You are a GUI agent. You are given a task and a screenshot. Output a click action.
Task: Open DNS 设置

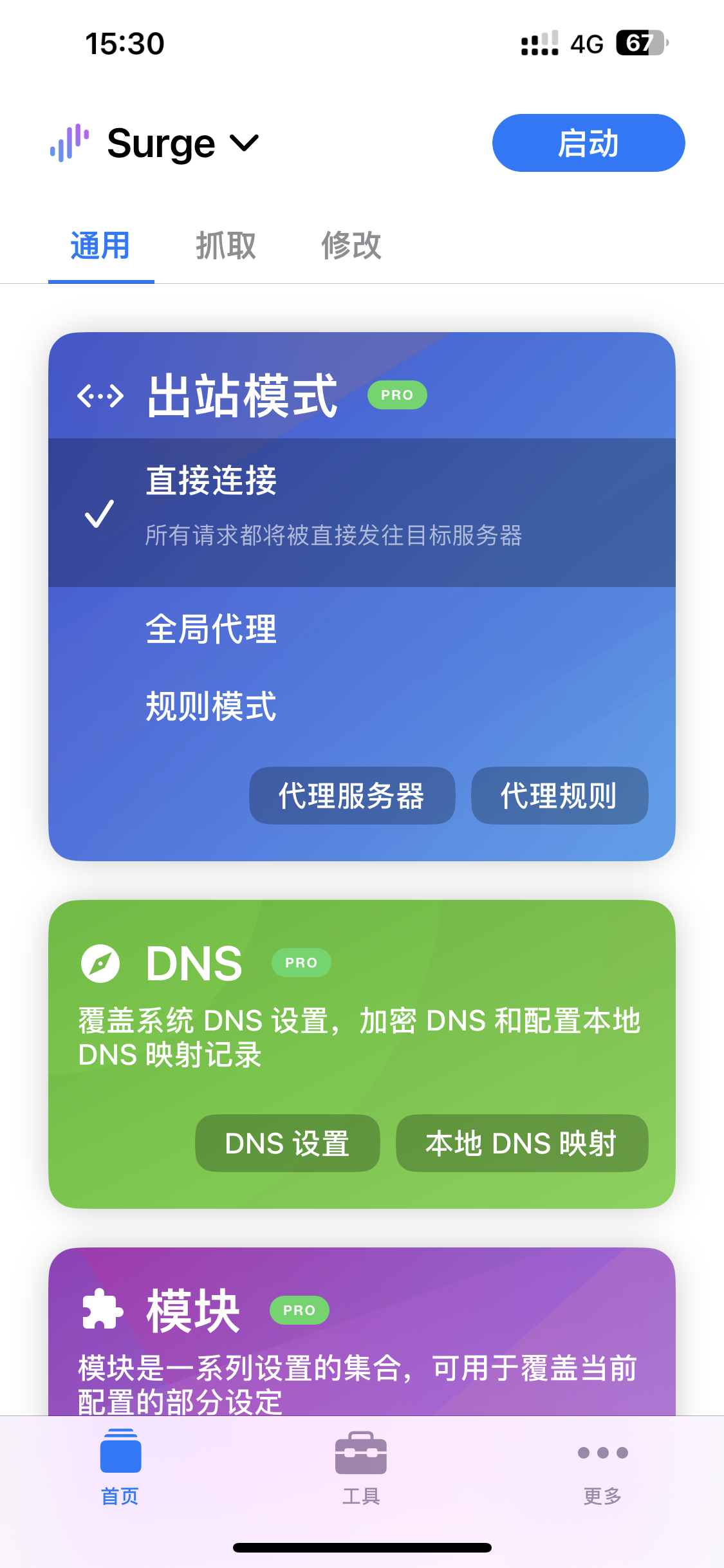[287, 1143]
